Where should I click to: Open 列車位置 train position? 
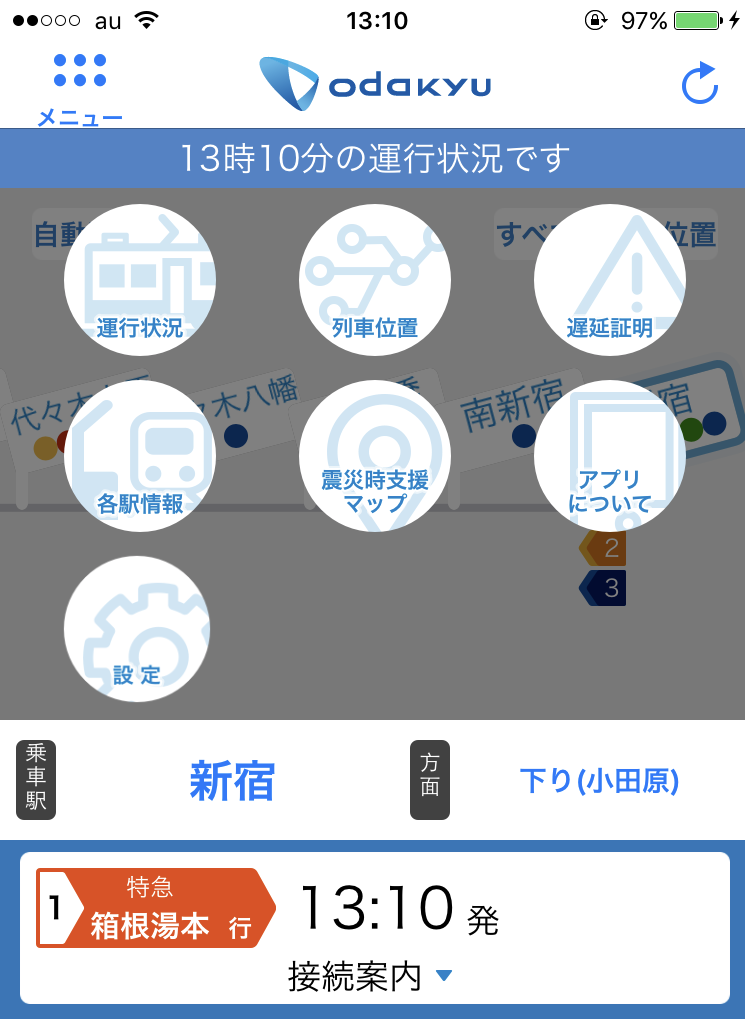[x=375, y=279]
